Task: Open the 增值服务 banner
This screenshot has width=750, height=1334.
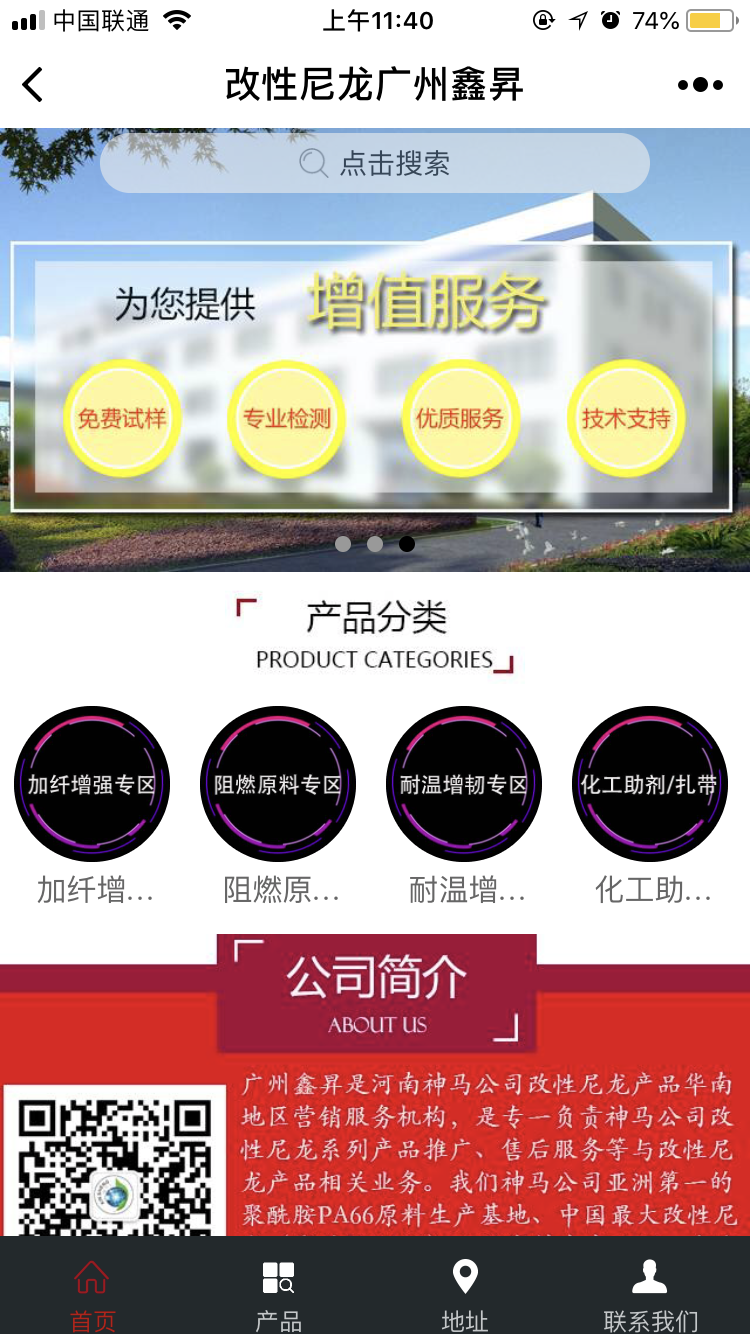Action: (373, 370)
